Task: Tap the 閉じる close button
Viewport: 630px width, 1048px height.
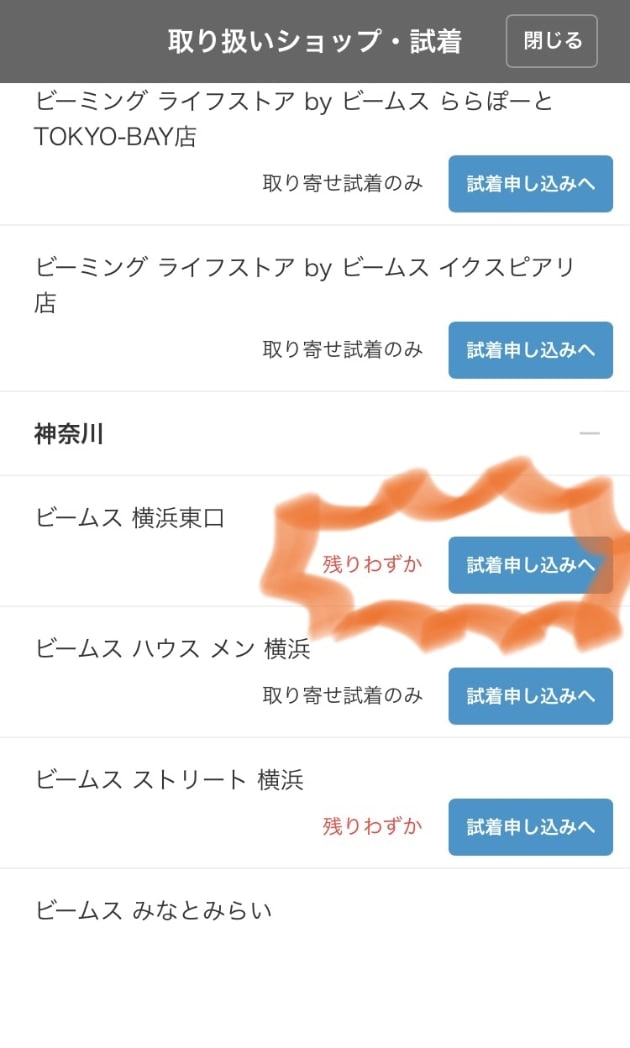Action: 551,41
